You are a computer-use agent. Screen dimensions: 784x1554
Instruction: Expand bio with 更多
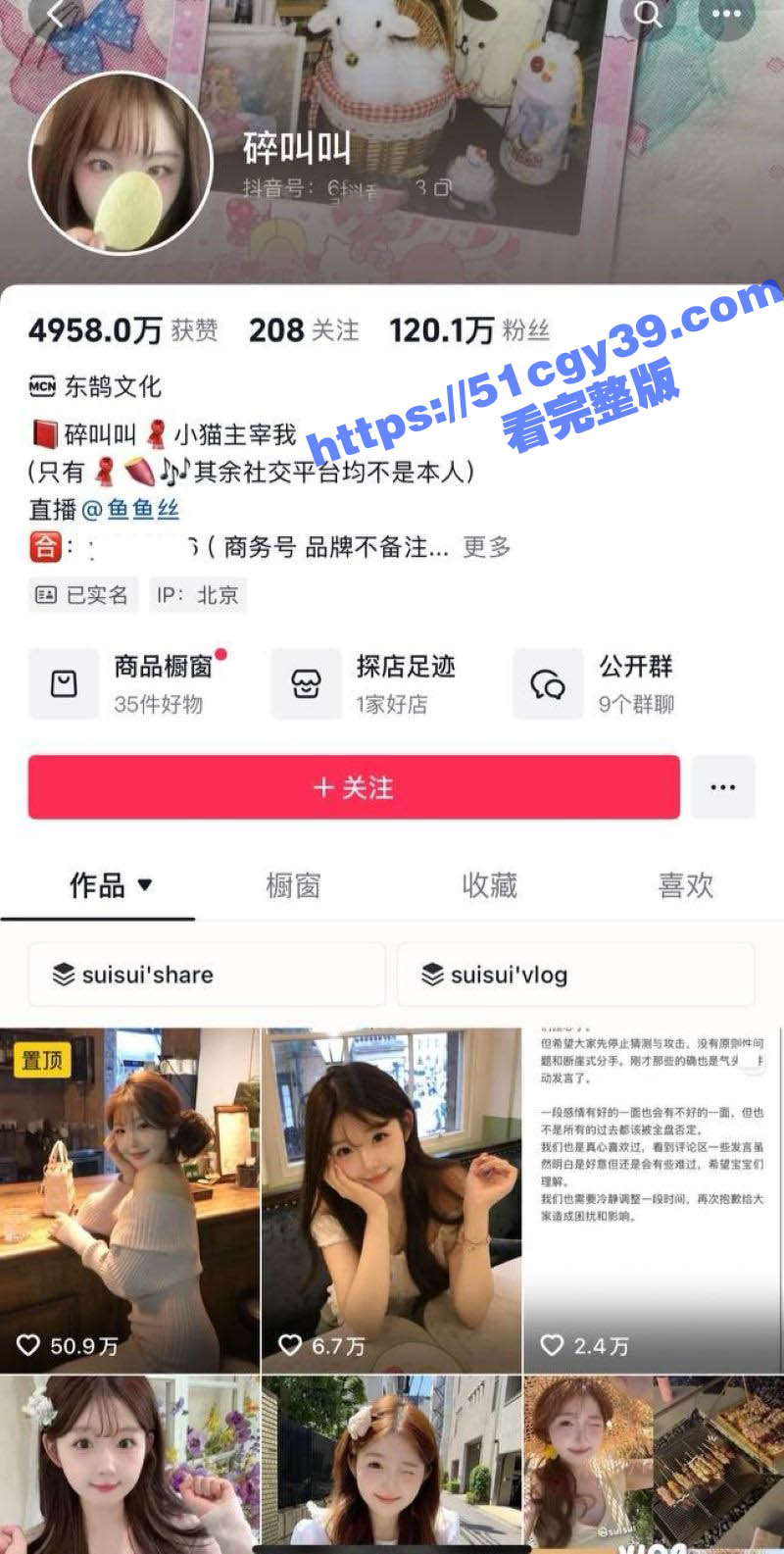487,547
